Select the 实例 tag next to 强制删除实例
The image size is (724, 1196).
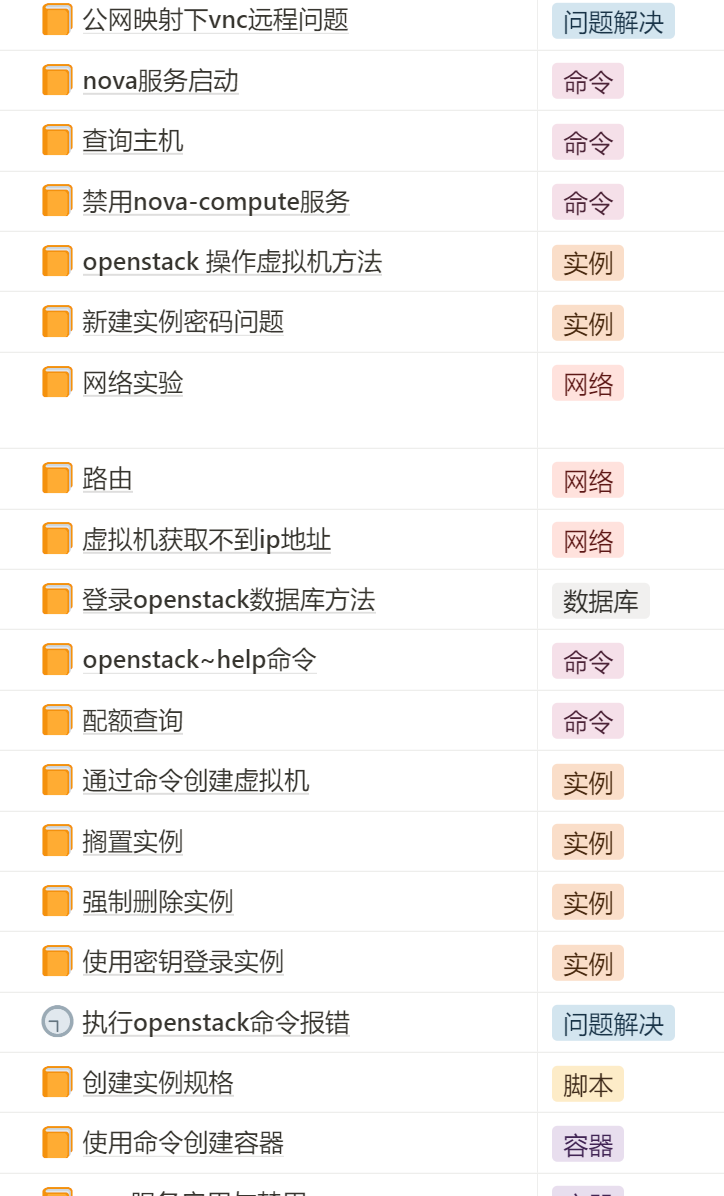587,902
